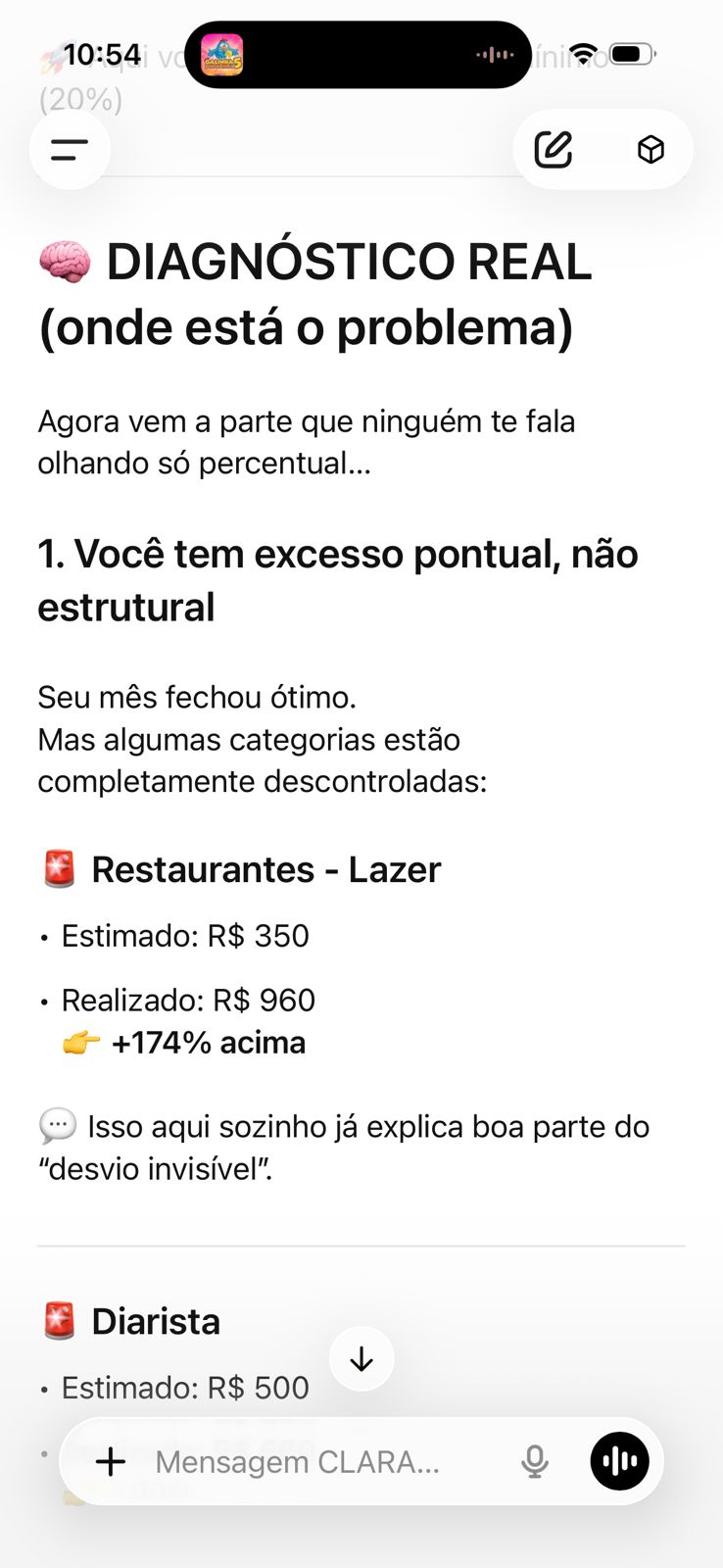This screenshot has width=723, height=1568.
Task: Start voice mode with the waveform icon
Action: [x=619, y=1460]
